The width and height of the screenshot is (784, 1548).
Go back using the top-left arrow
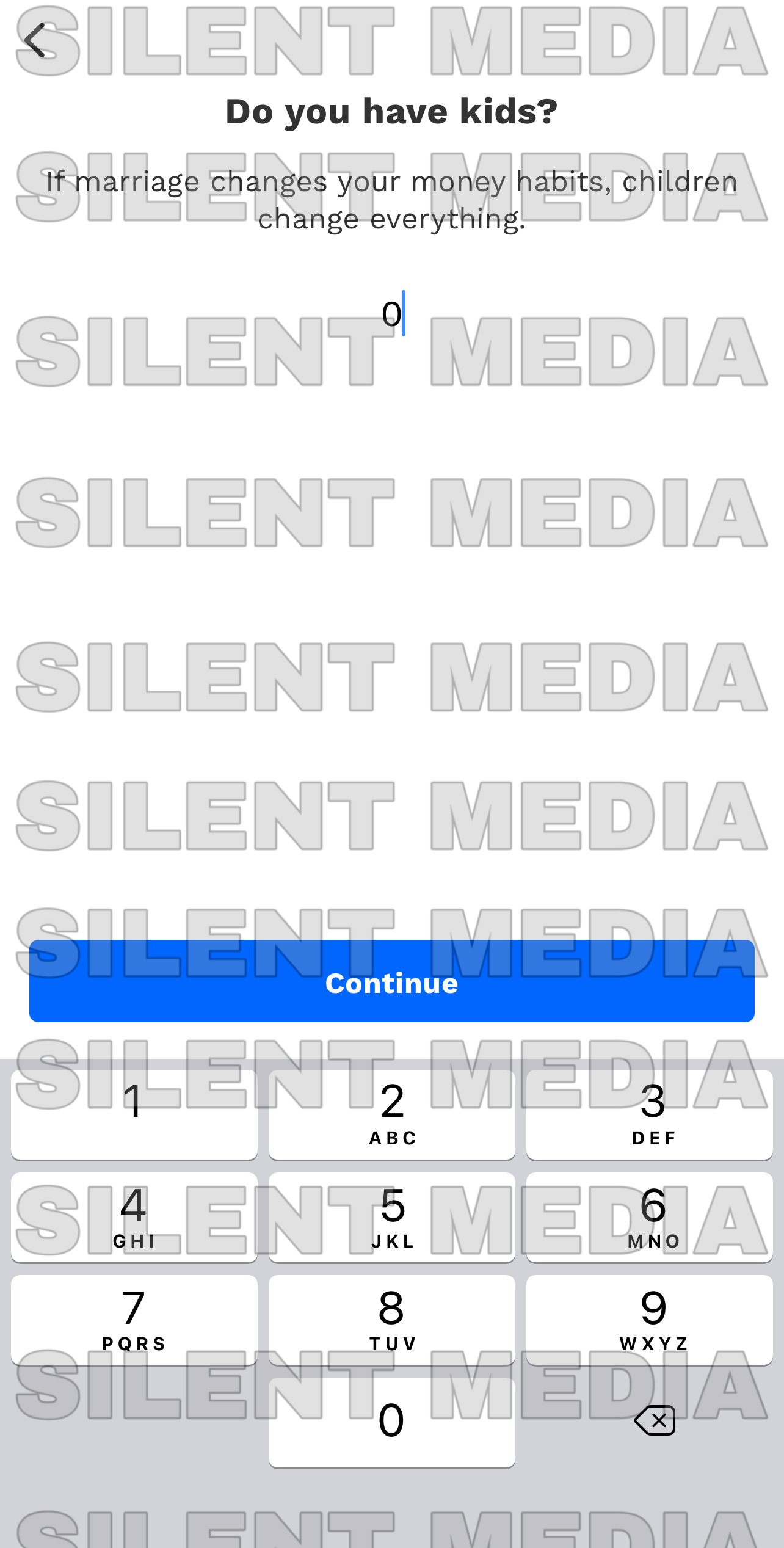coord(35,40)
